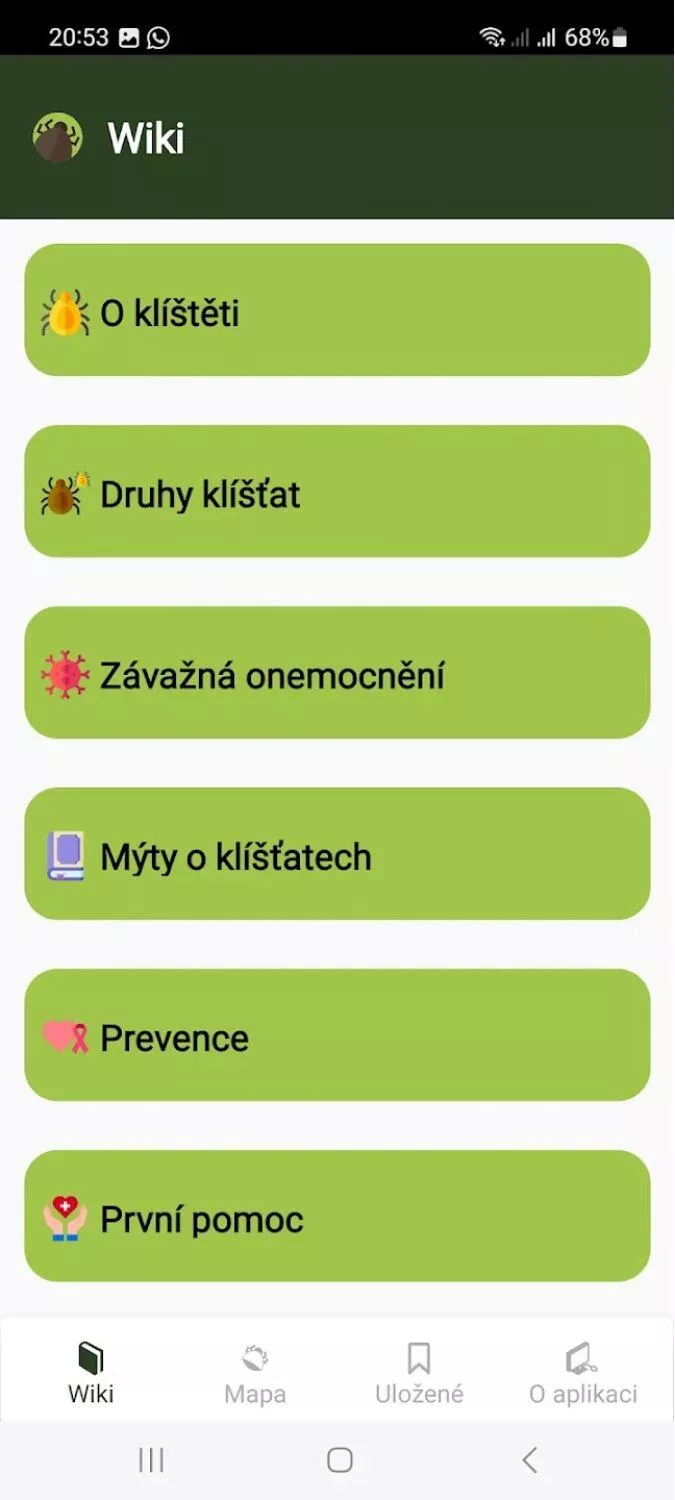Viewport: 675px width, 1500px height.
Task: Select the Prevence card
Action: tap(337, 1035)
